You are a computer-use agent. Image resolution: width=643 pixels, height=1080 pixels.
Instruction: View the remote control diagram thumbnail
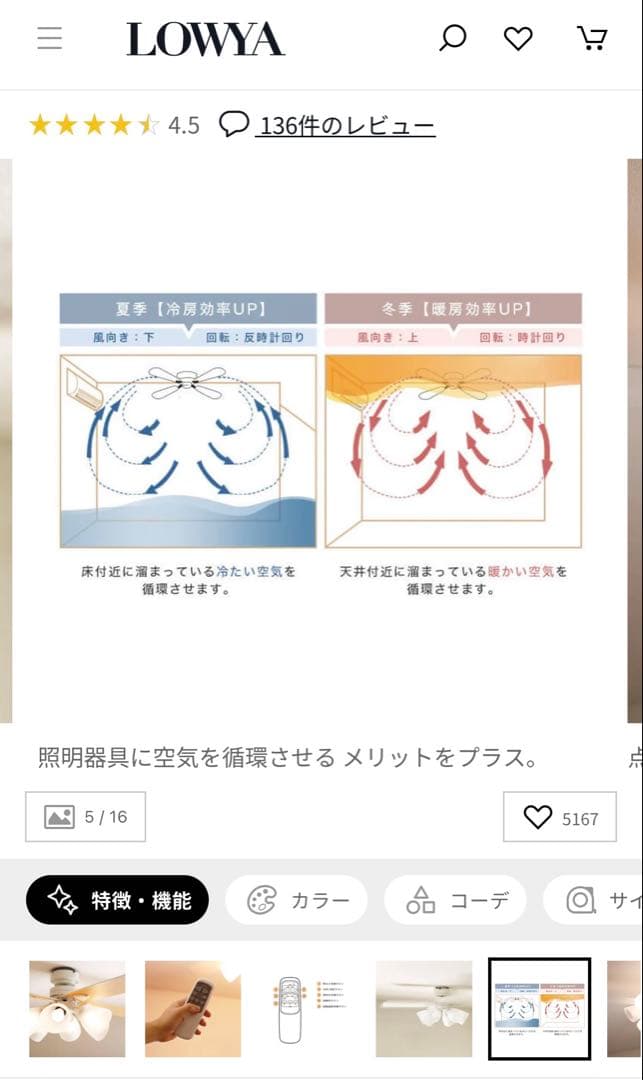click(309, 1008)
